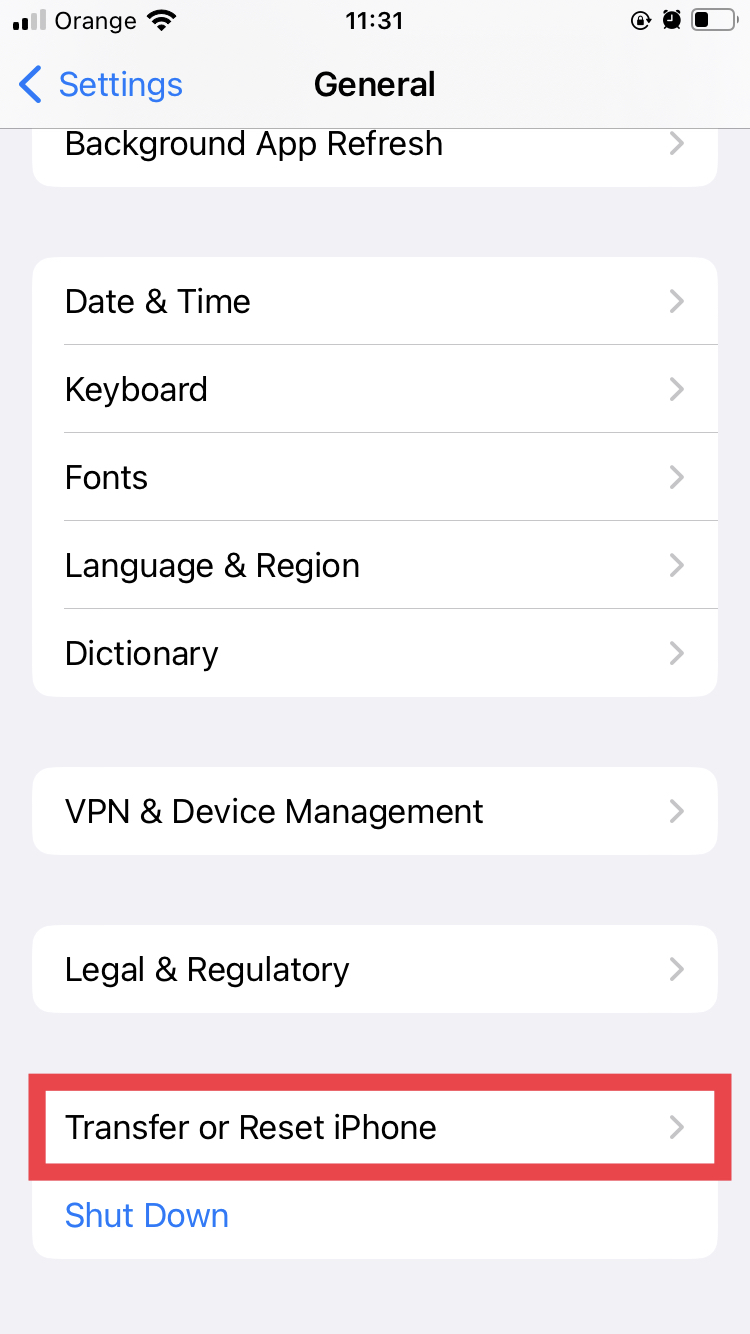750x1334 pixels.
Task: Open Keyboard settings
Action: [375, 389]
